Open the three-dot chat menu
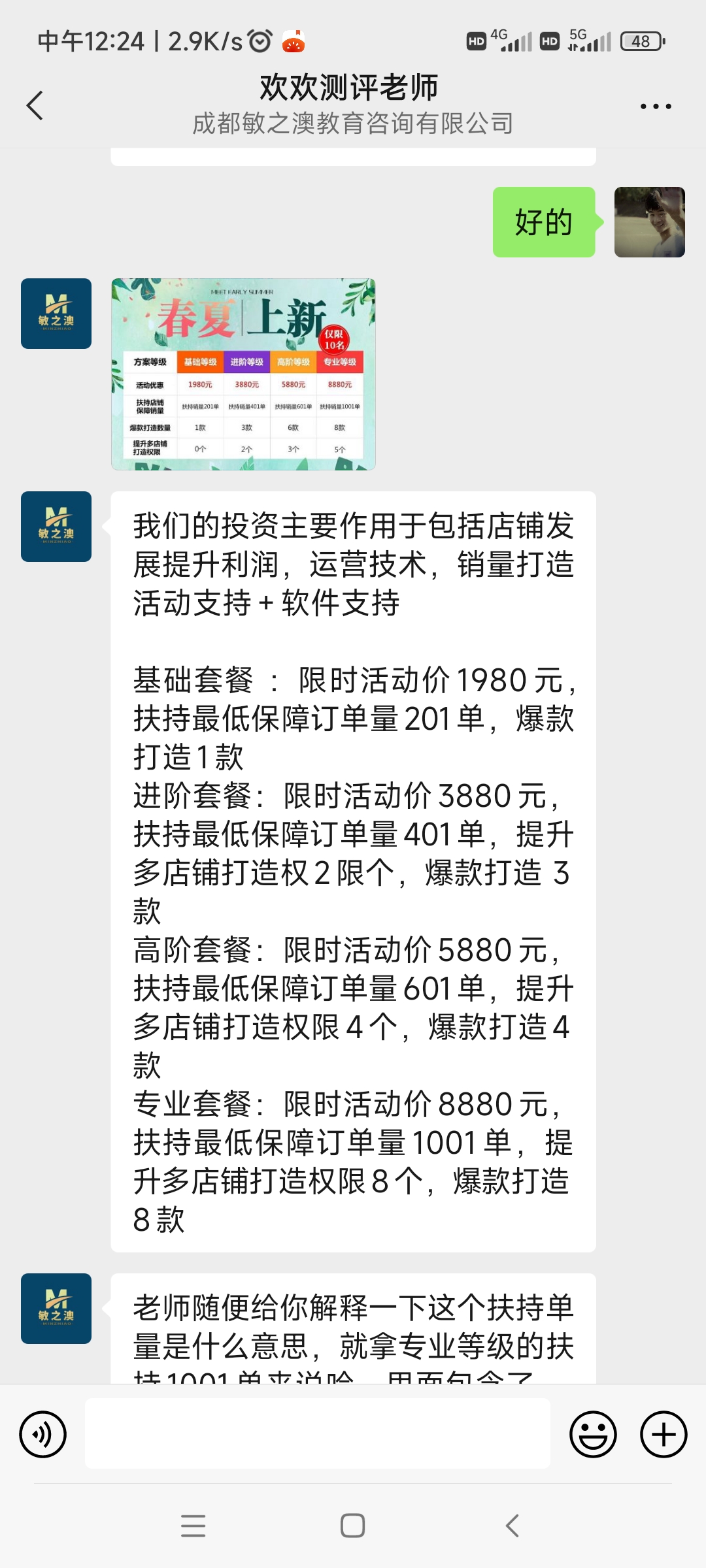 655,106
